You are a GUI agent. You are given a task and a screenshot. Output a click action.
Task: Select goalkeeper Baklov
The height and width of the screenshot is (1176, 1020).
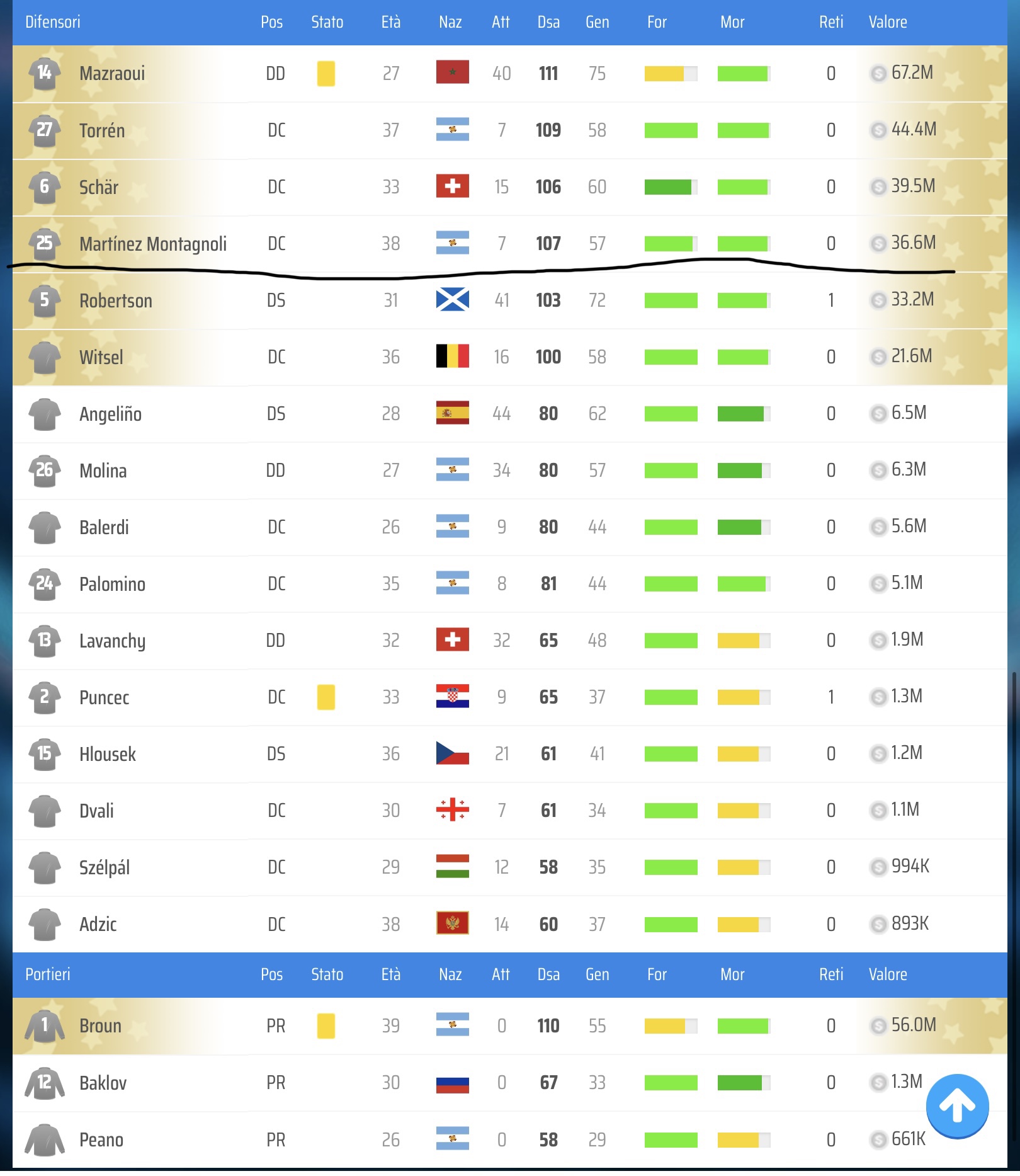103,1083
